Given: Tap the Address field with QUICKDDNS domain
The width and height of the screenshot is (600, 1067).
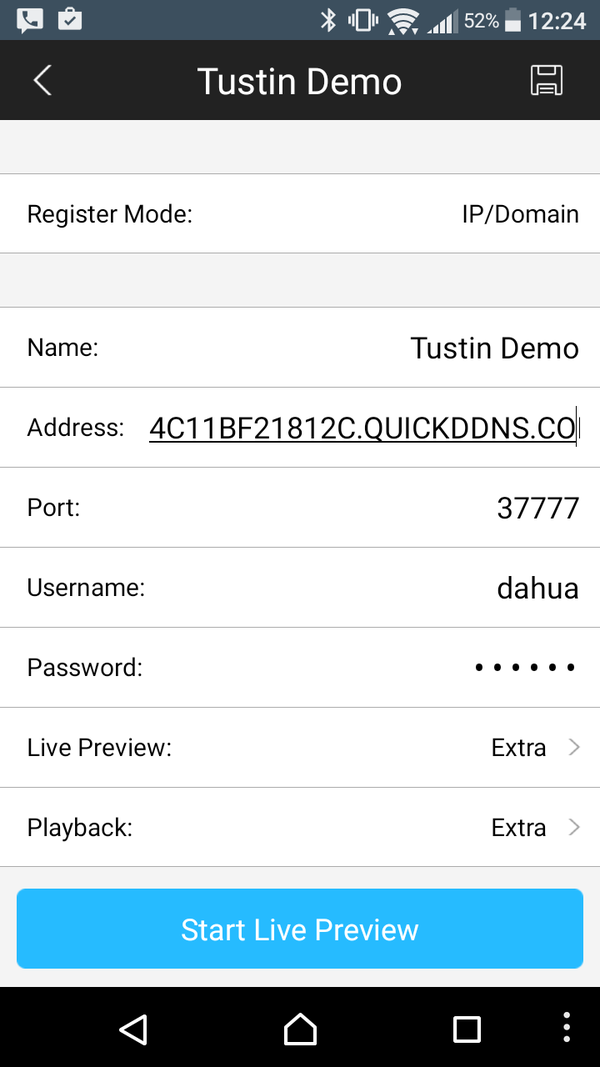Looking at the screenshot, I should tap(362, 428).
